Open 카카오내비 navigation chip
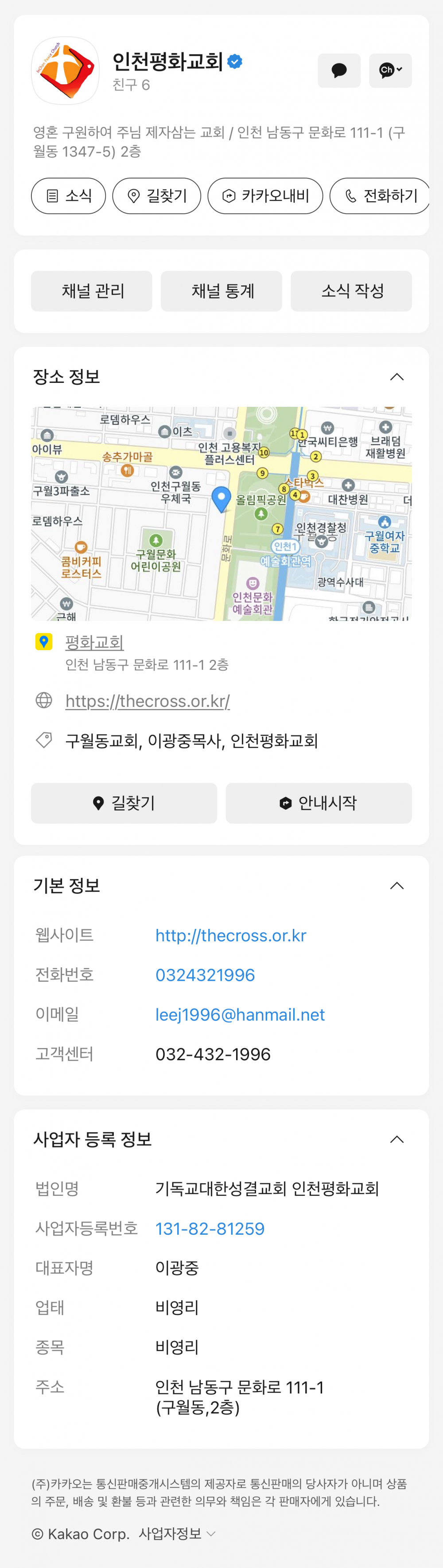 [x=265, y=196]
